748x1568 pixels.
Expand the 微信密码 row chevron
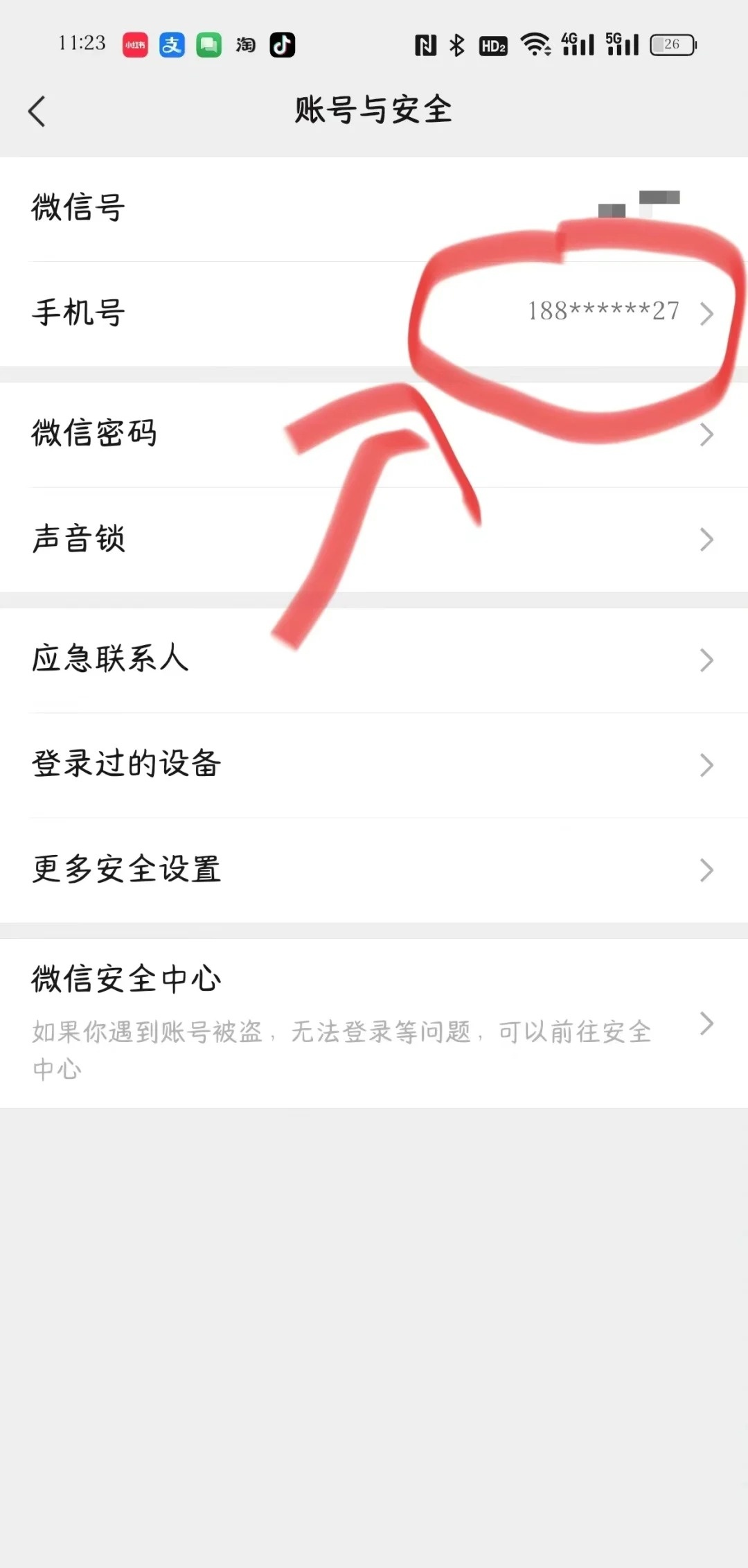click(x=708, y=433)
